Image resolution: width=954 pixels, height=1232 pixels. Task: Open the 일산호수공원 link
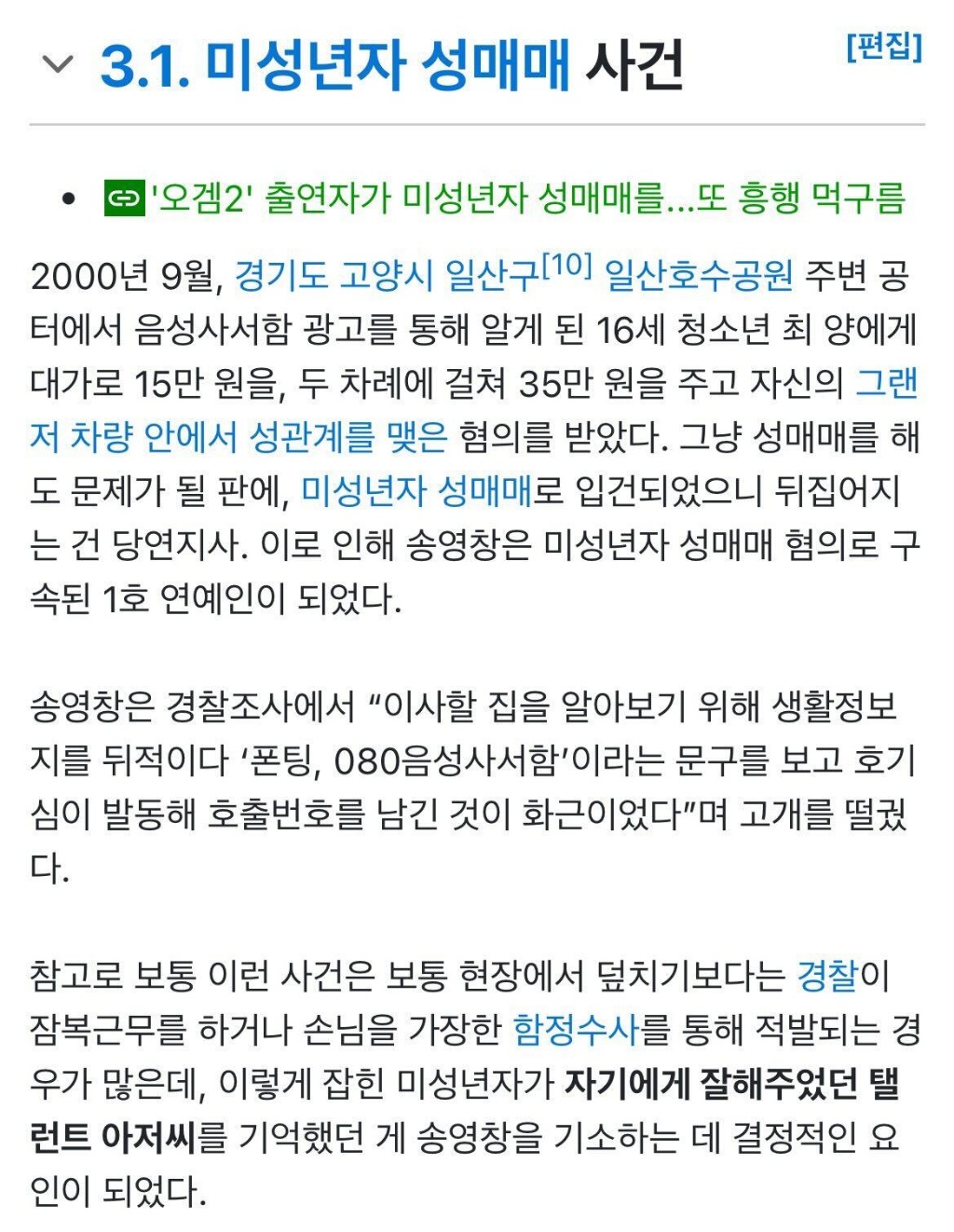click(699, 275)
